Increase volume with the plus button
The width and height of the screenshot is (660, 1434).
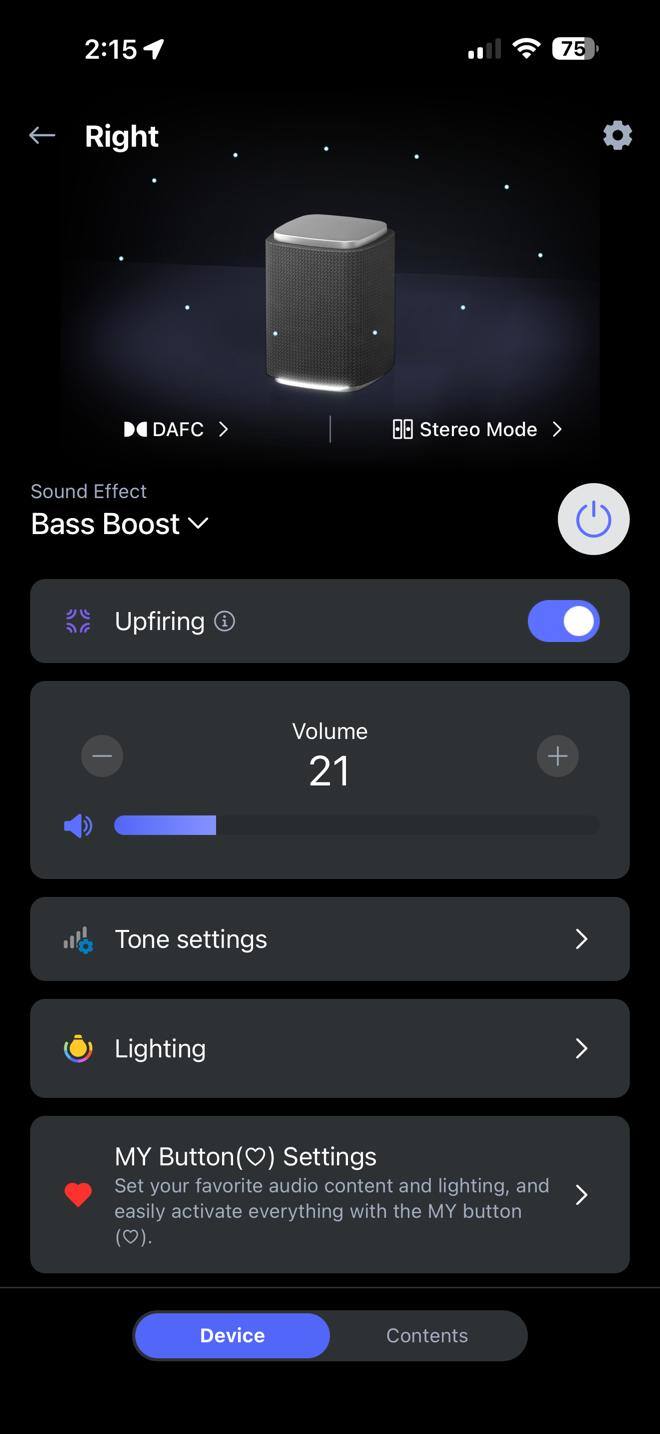[x=558, y=756]
